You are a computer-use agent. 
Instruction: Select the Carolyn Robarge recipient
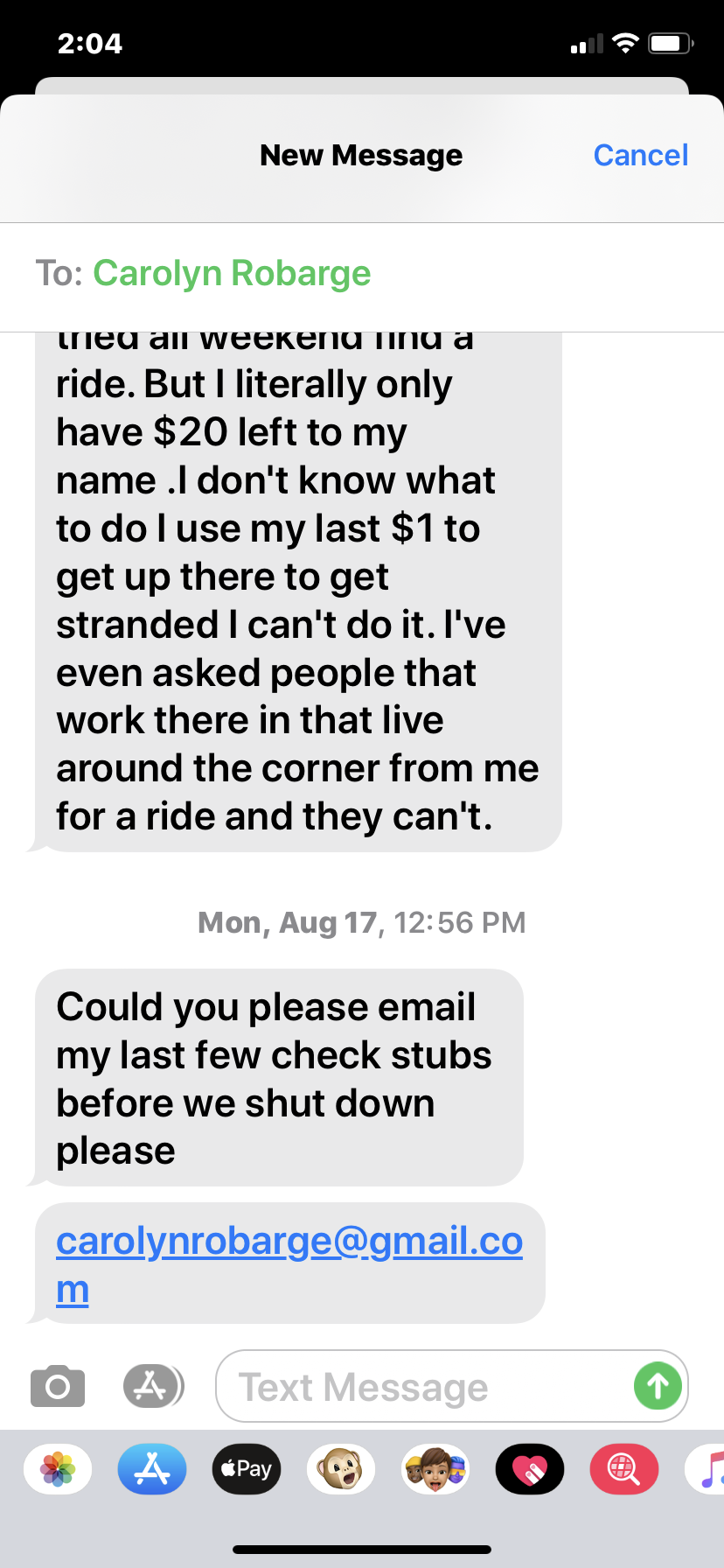(232, 274)
